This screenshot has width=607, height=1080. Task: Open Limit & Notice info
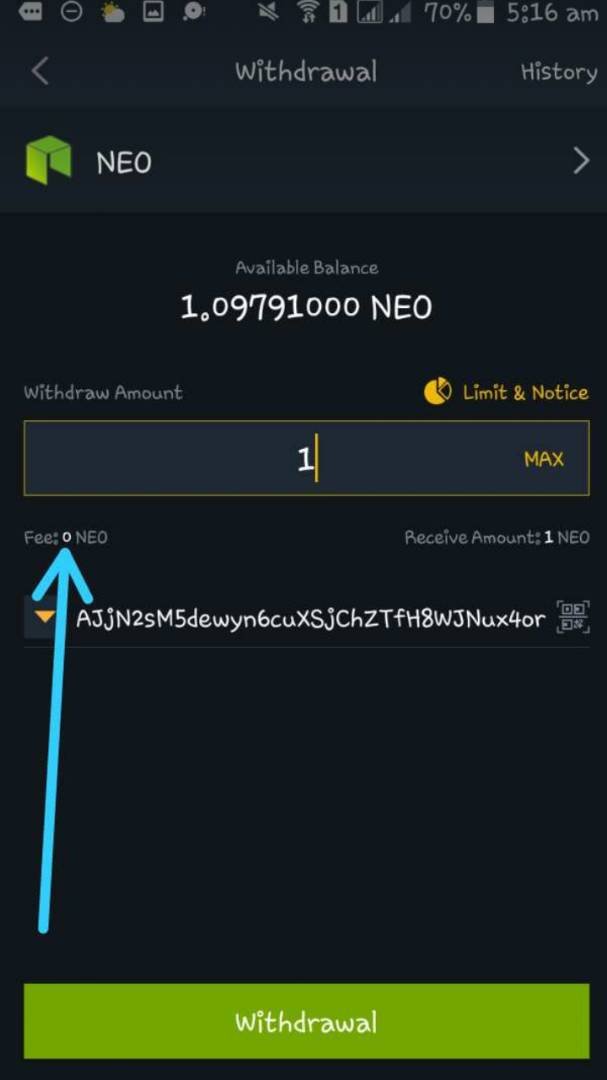pos(507,392)
